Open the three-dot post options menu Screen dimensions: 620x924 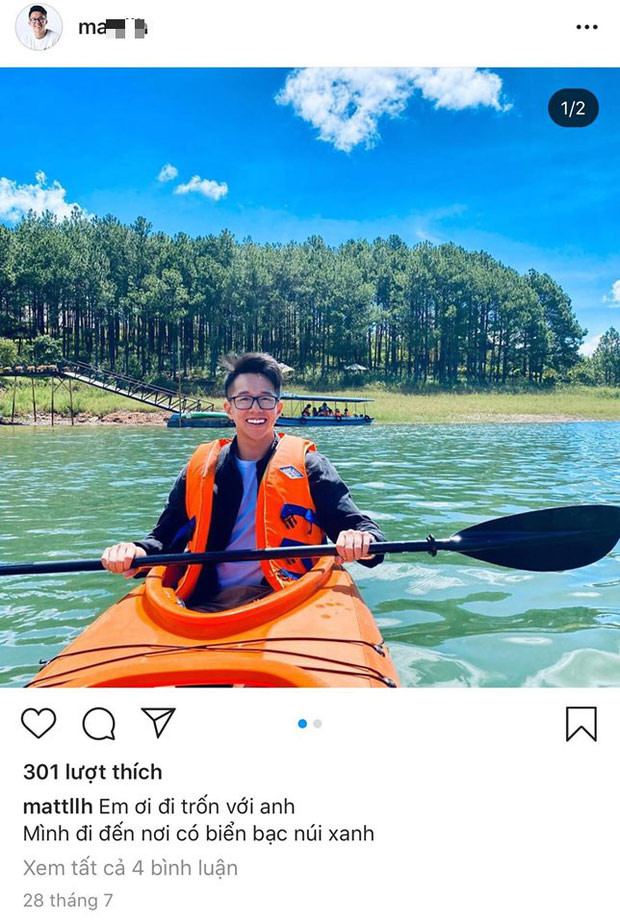pos(587,27)
